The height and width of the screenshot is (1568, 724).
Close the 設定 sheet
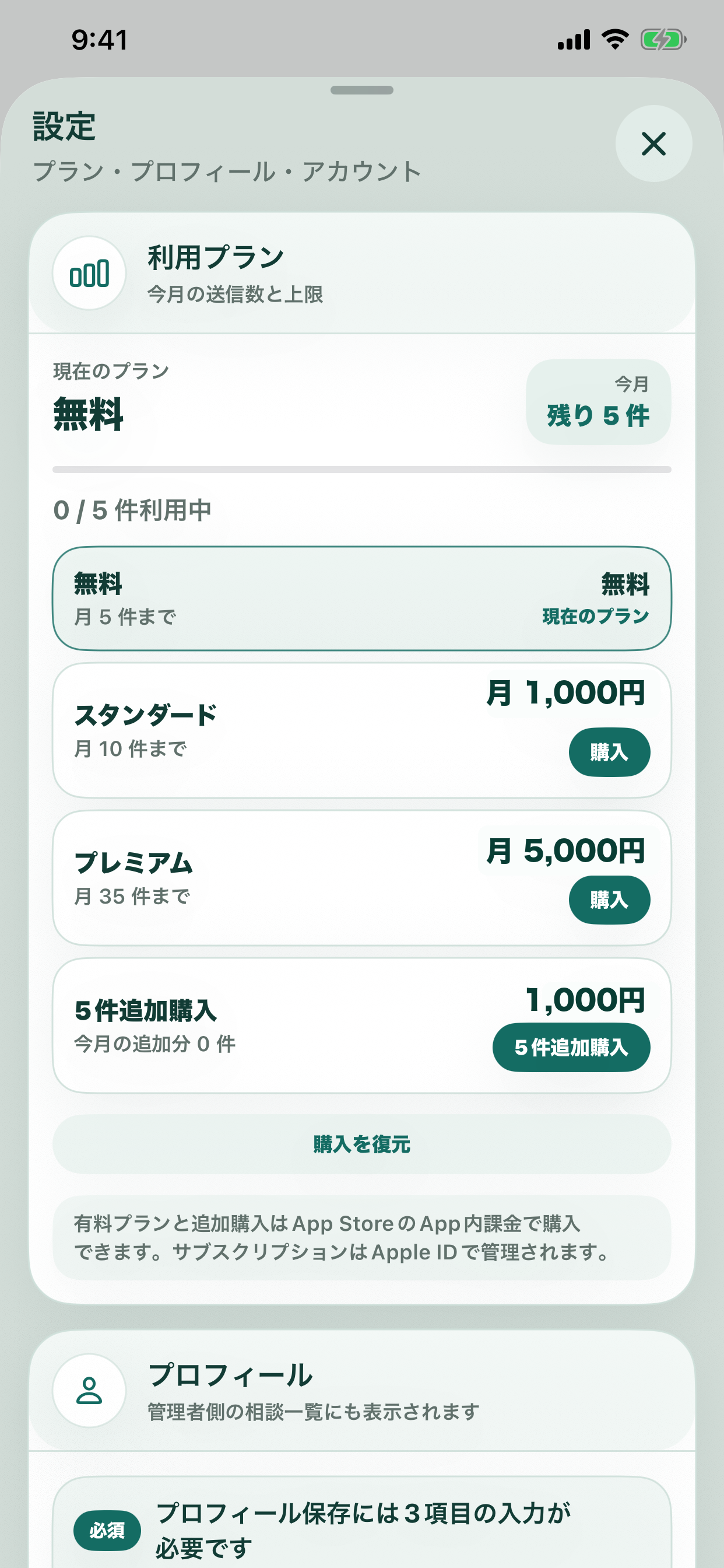(x=653, y=143)
